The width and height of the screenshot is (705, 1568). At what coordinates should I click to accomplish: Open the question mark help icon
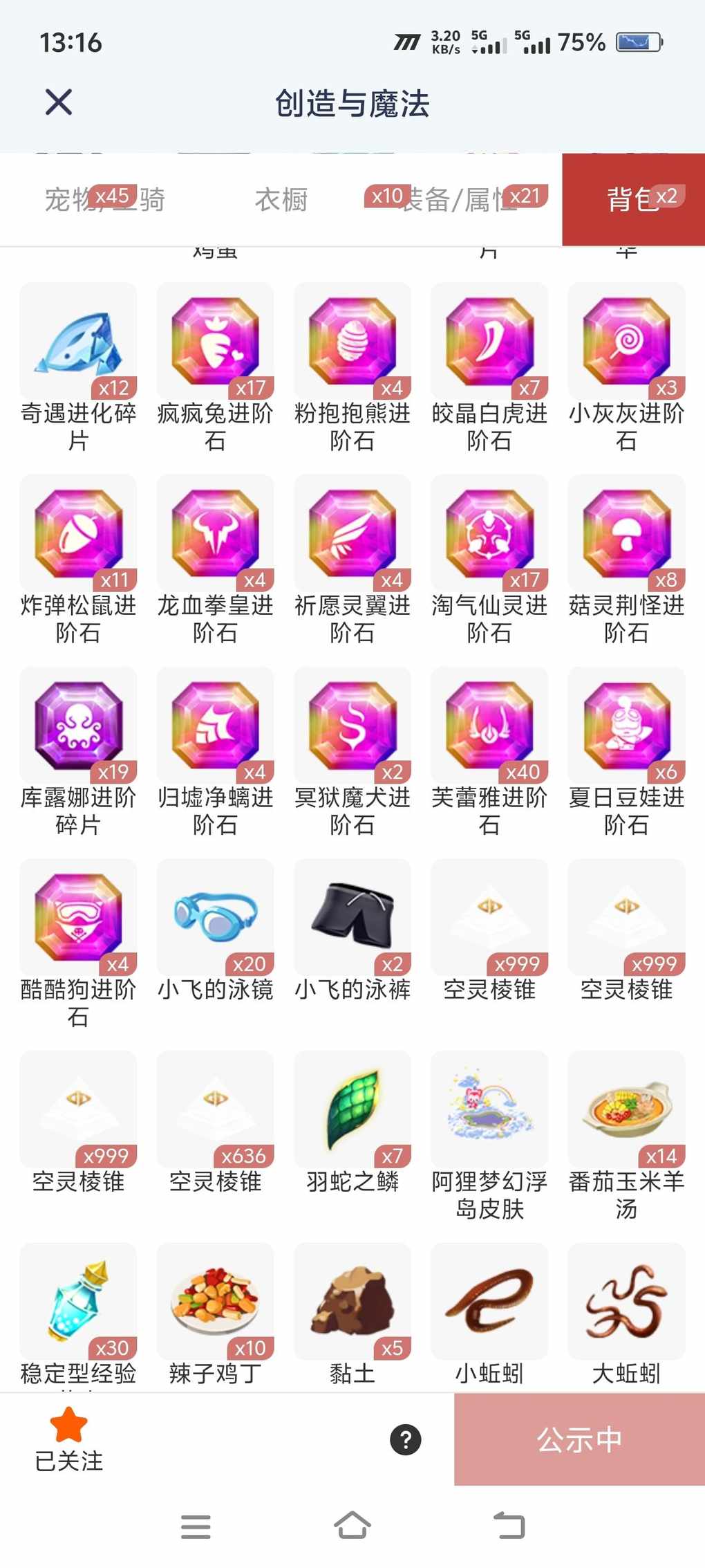pyautogui.click(x=406, y=1440)
